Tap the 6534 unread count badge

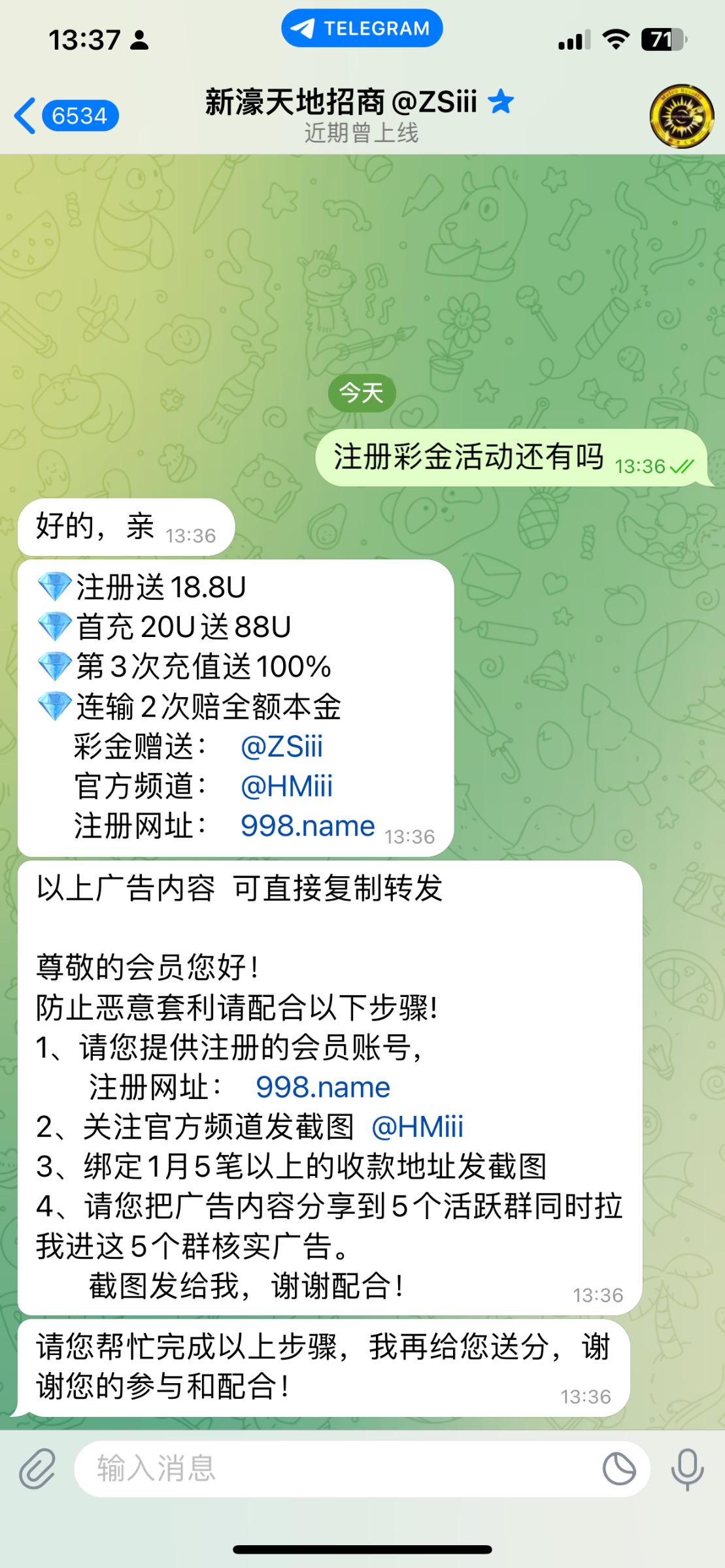click(78, 116)
